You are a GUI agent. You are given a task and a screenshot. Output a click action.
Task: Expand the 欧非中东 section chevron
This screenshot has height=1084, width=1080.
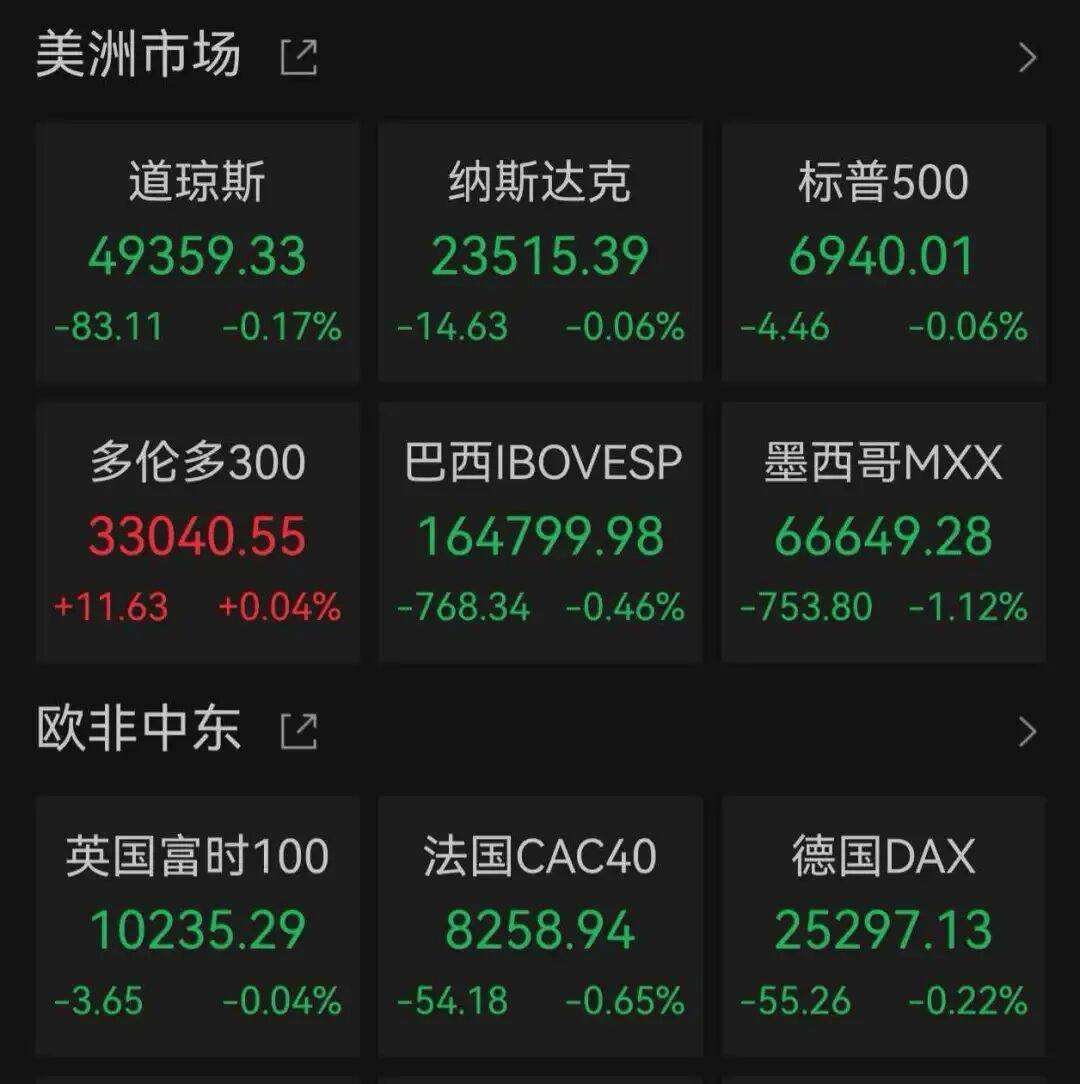click(1027, 732)
